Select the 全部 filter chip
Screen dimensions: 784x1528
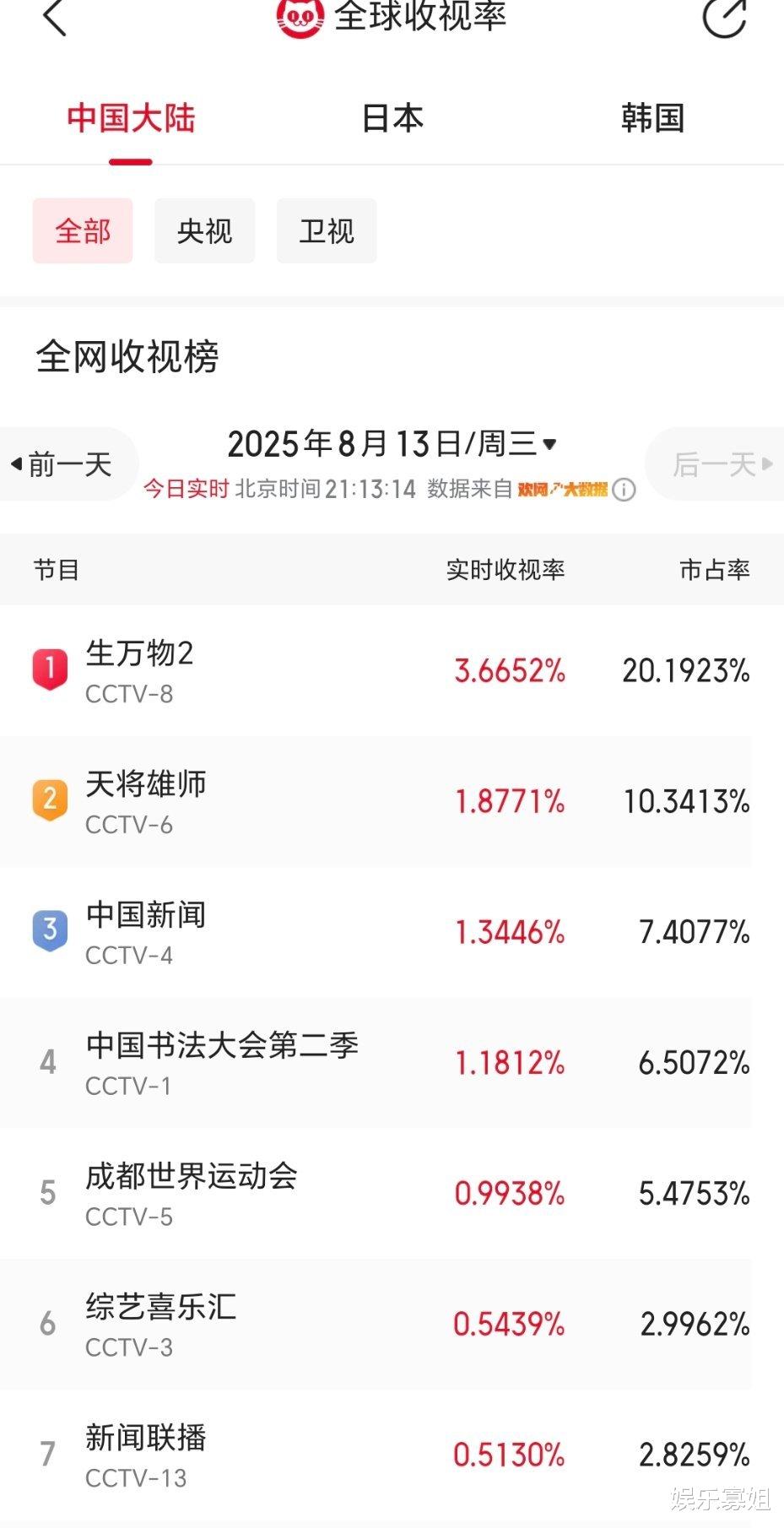click(x=83, y=231)
